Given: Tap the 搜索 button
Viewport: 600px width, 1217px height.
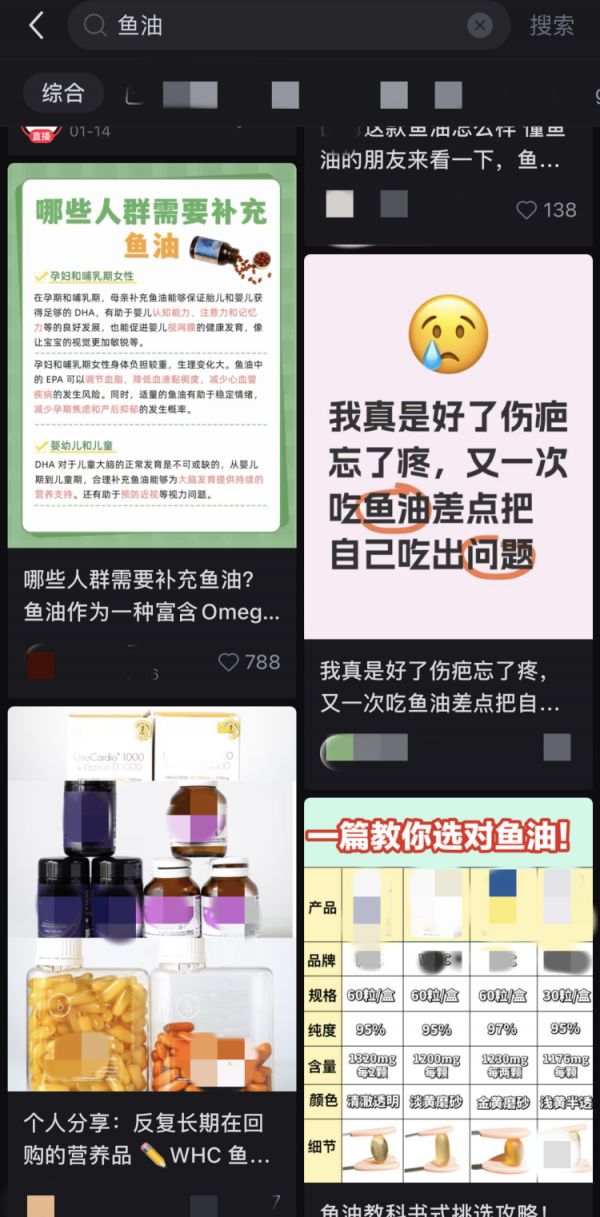Looking at the screenshot, I should (552, 26).
